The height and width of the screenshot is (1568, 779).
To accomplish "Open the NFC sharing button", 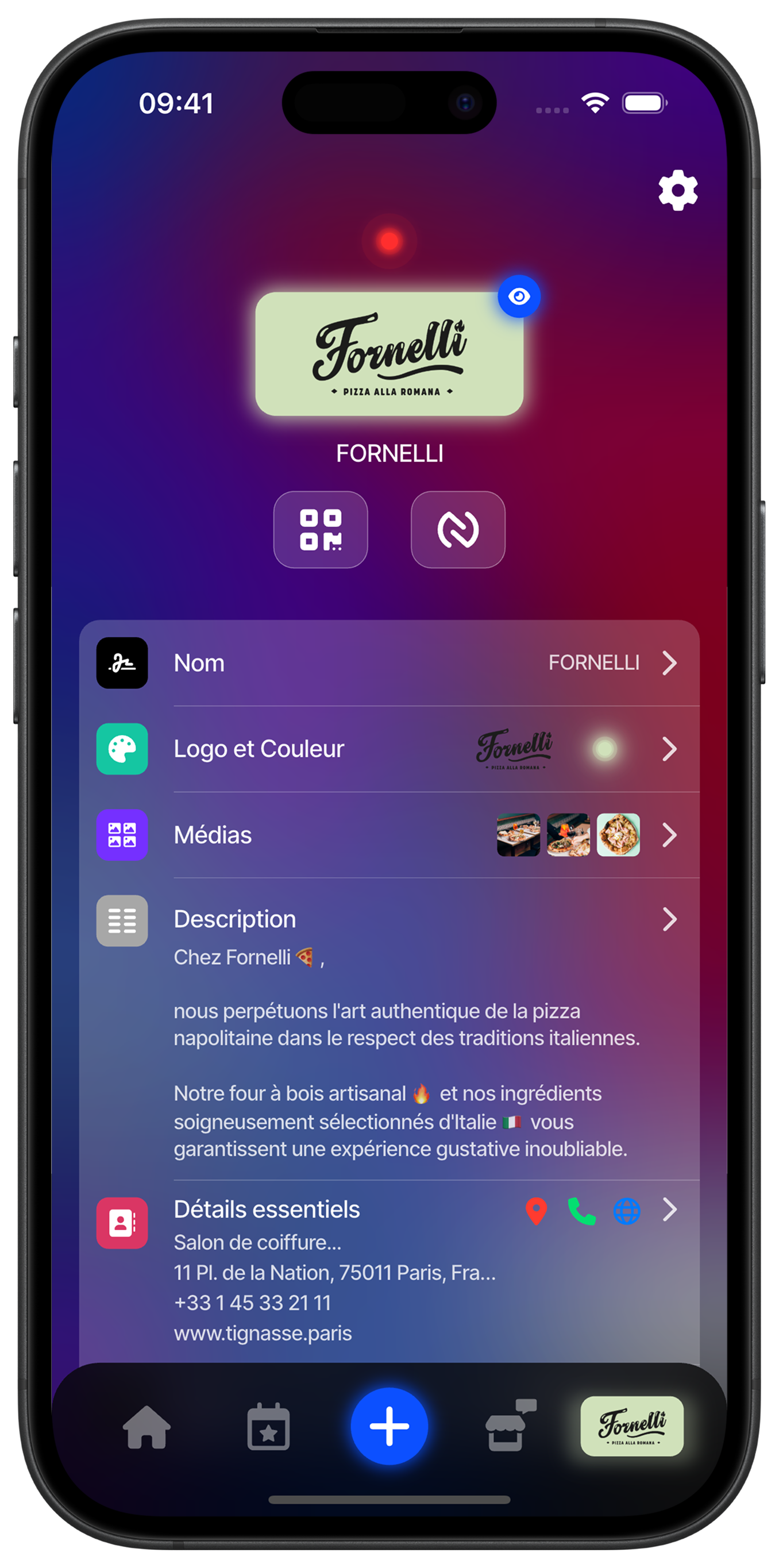I will [458, 530].
